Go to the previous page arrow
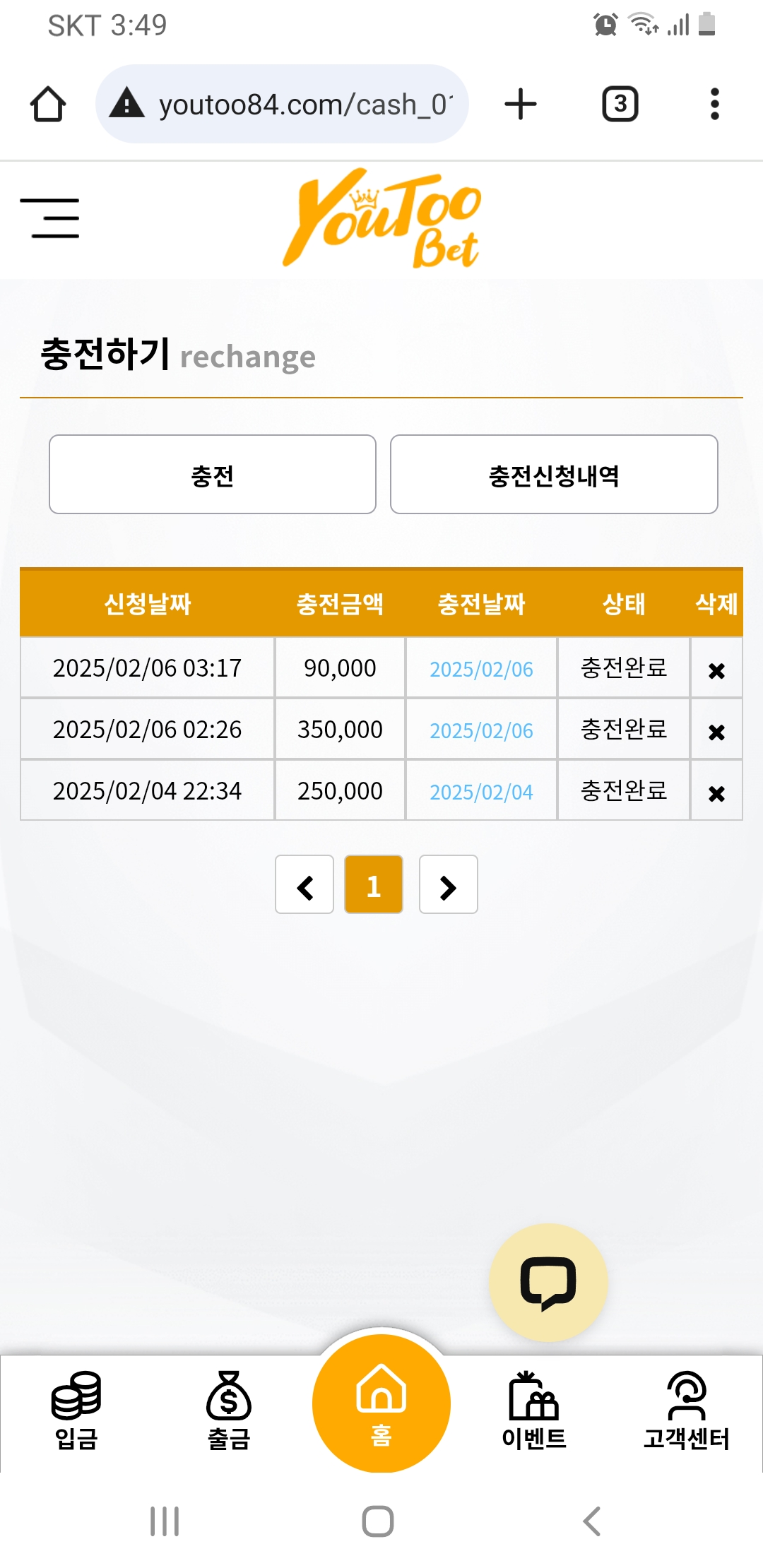This screenshot has height=1568, width=763. click(304, 885)
